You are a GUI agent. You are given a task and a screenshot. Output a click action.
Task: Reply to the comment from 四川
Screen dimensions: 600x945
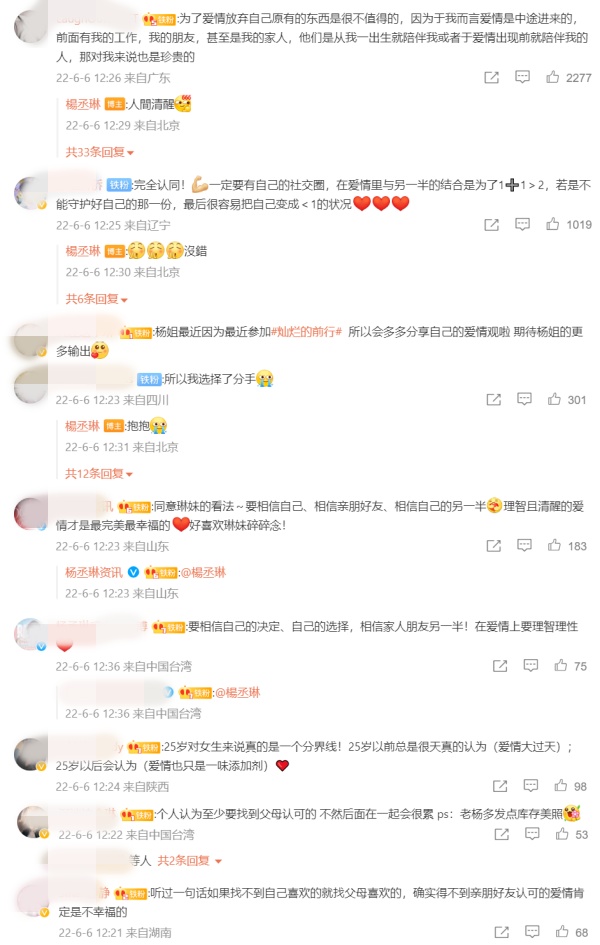click(522, 399)
